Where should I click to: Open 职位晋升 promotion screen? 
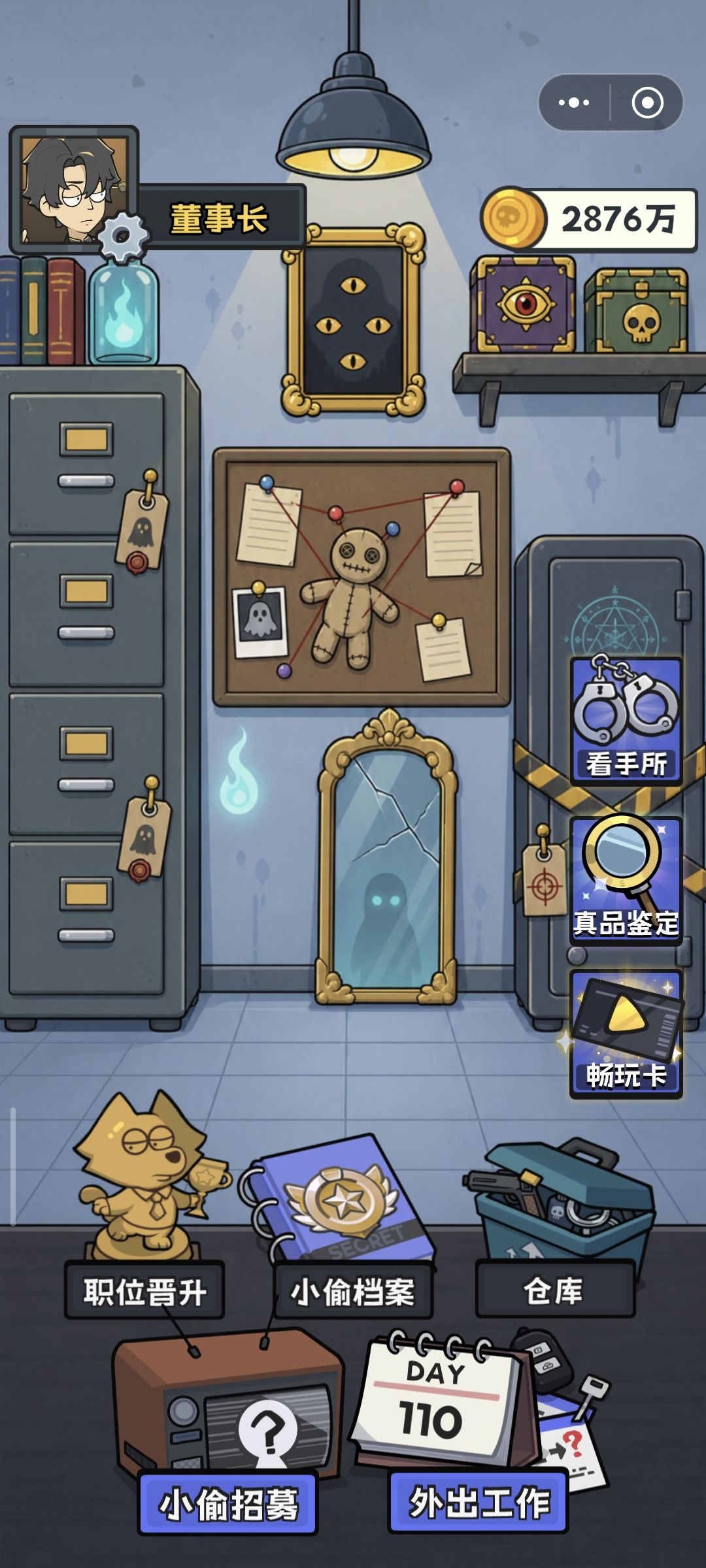click(x=144, y=1292)
